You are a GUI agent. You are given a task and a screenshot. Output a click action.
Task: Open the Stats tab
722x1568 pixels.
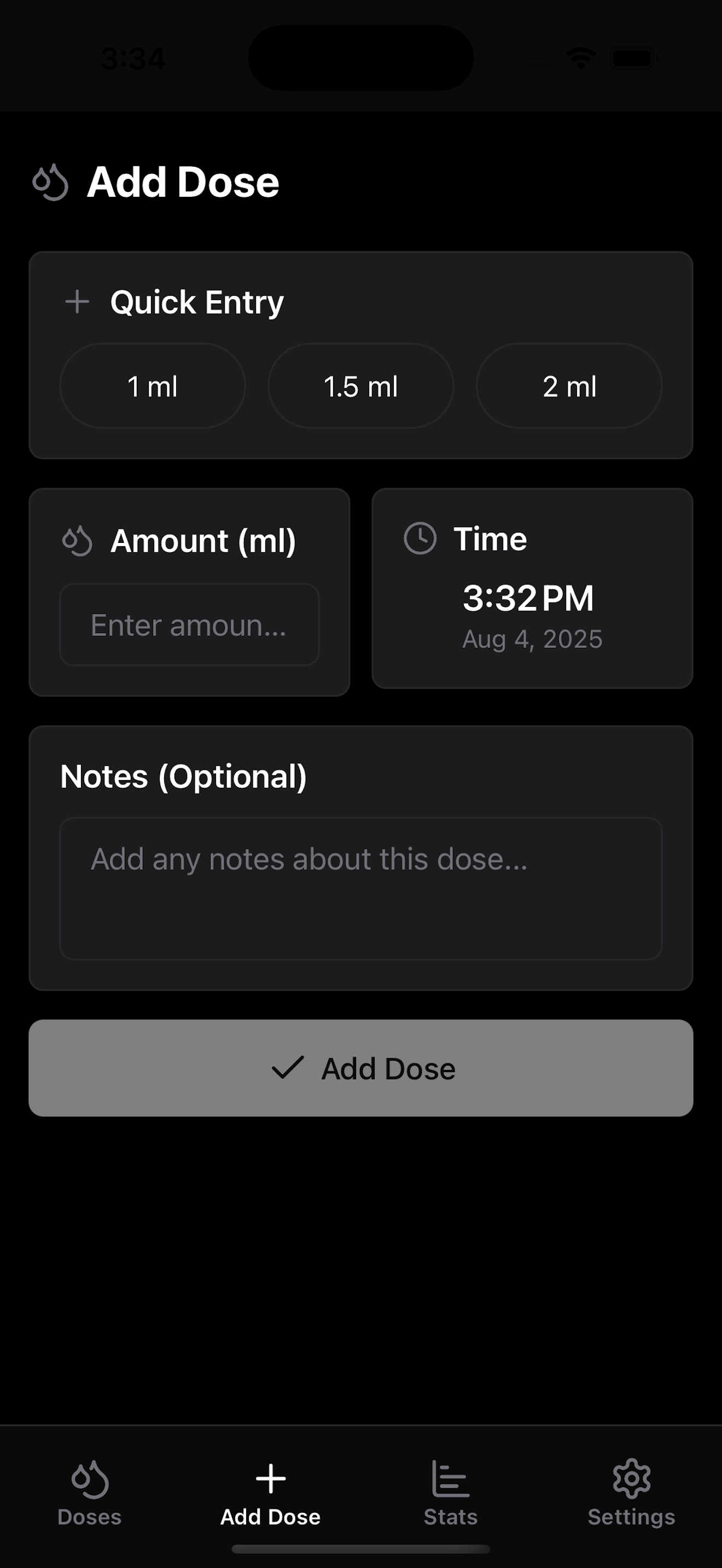pos(451,1492)
